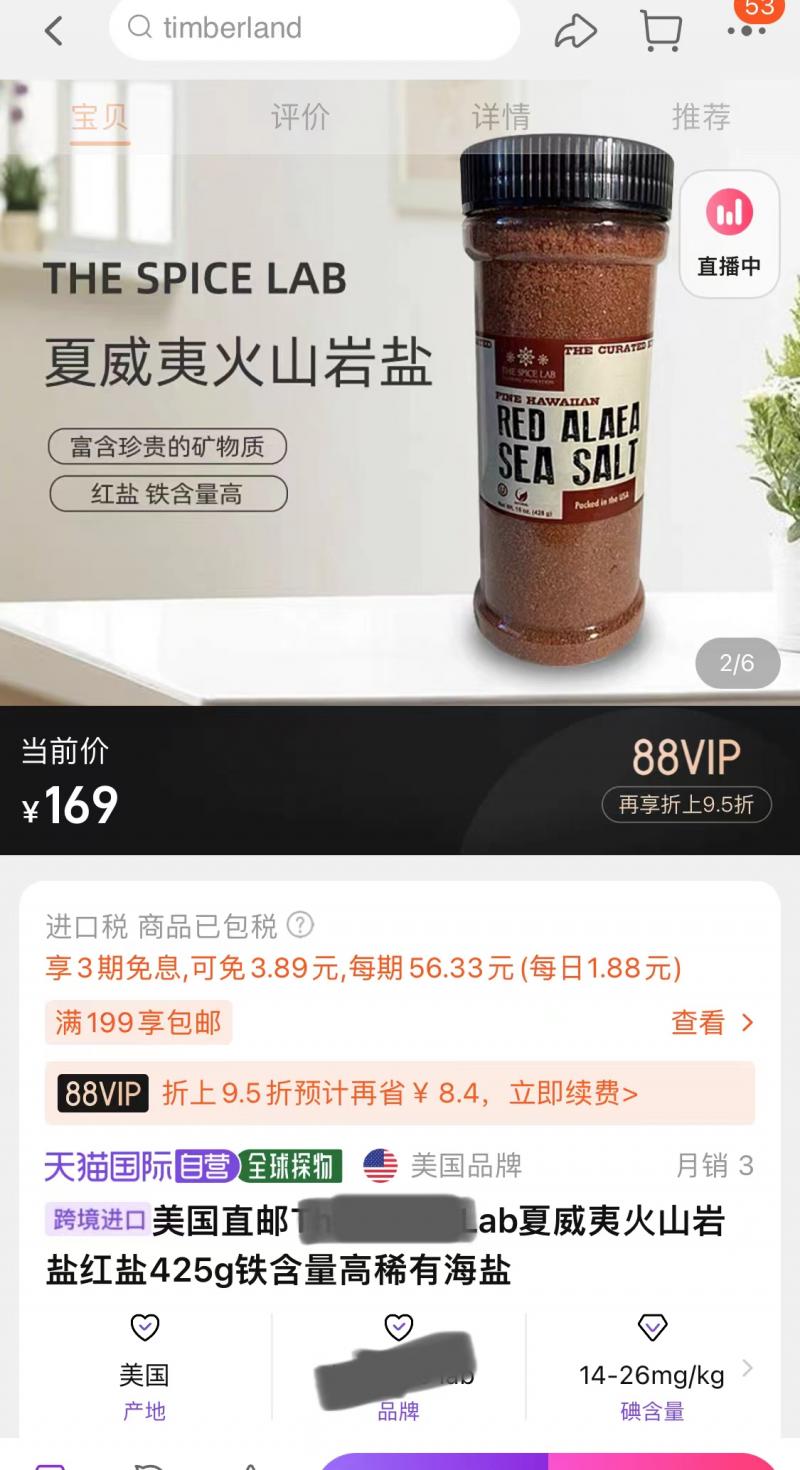This screenshot has height=1470, width=800.
Task: Open the shopping cart
Action: [660, 31]
